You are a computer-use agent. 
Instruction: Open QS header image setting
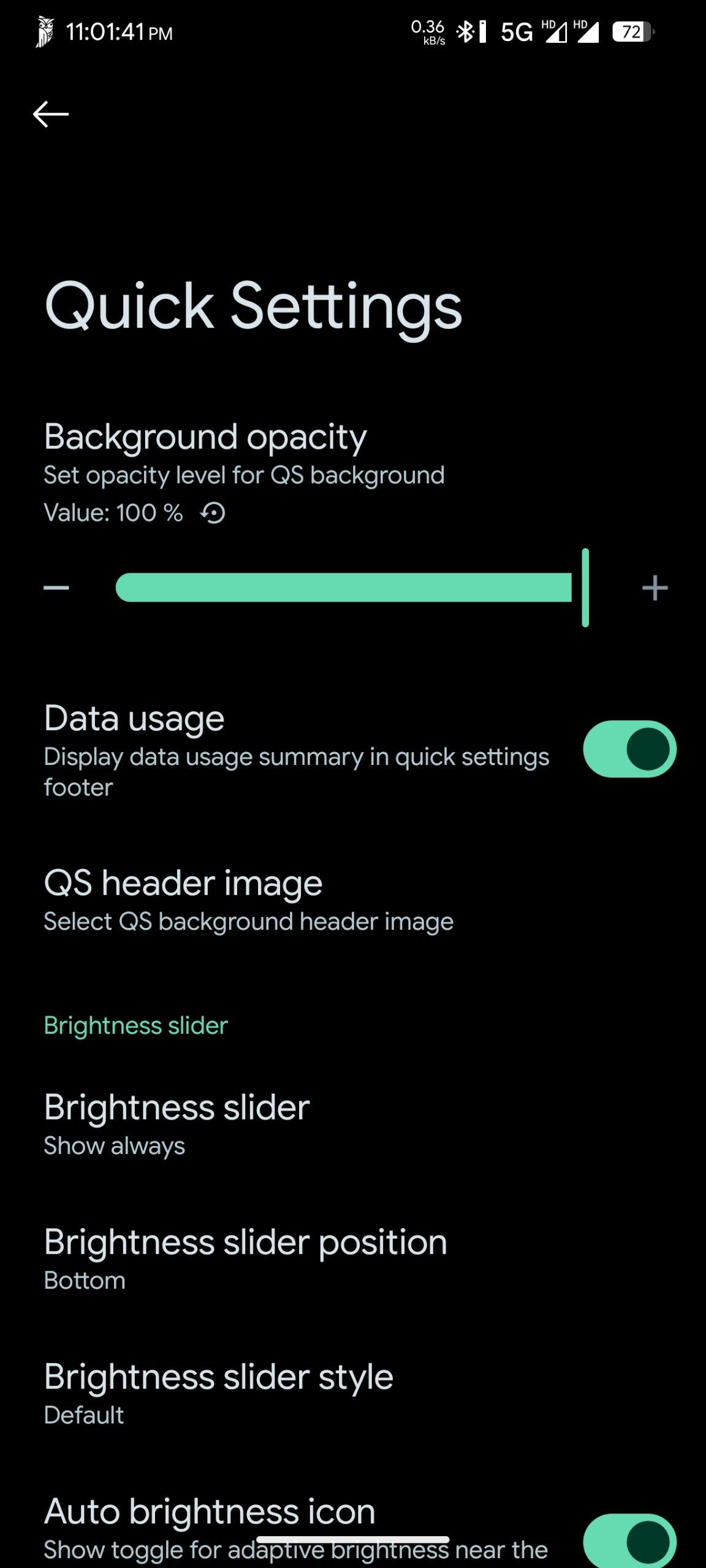353,900
